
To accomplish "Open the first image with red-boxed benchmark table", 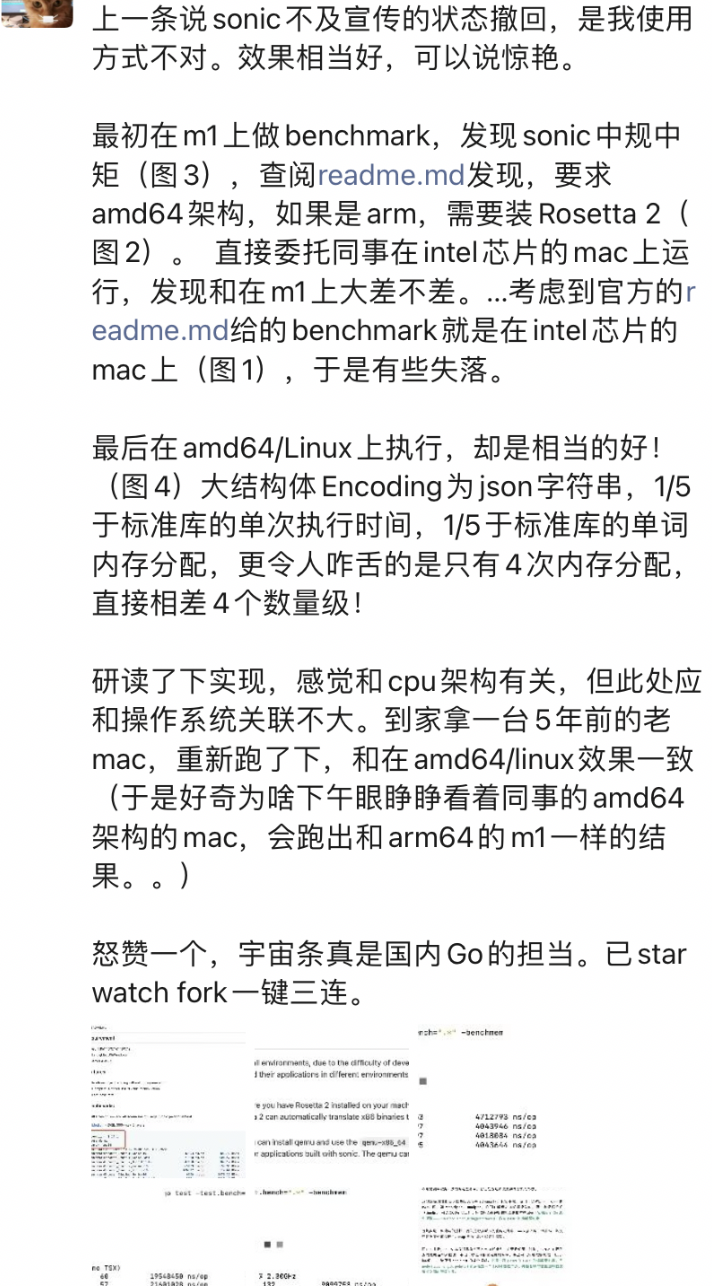I will coord(167,1100).
